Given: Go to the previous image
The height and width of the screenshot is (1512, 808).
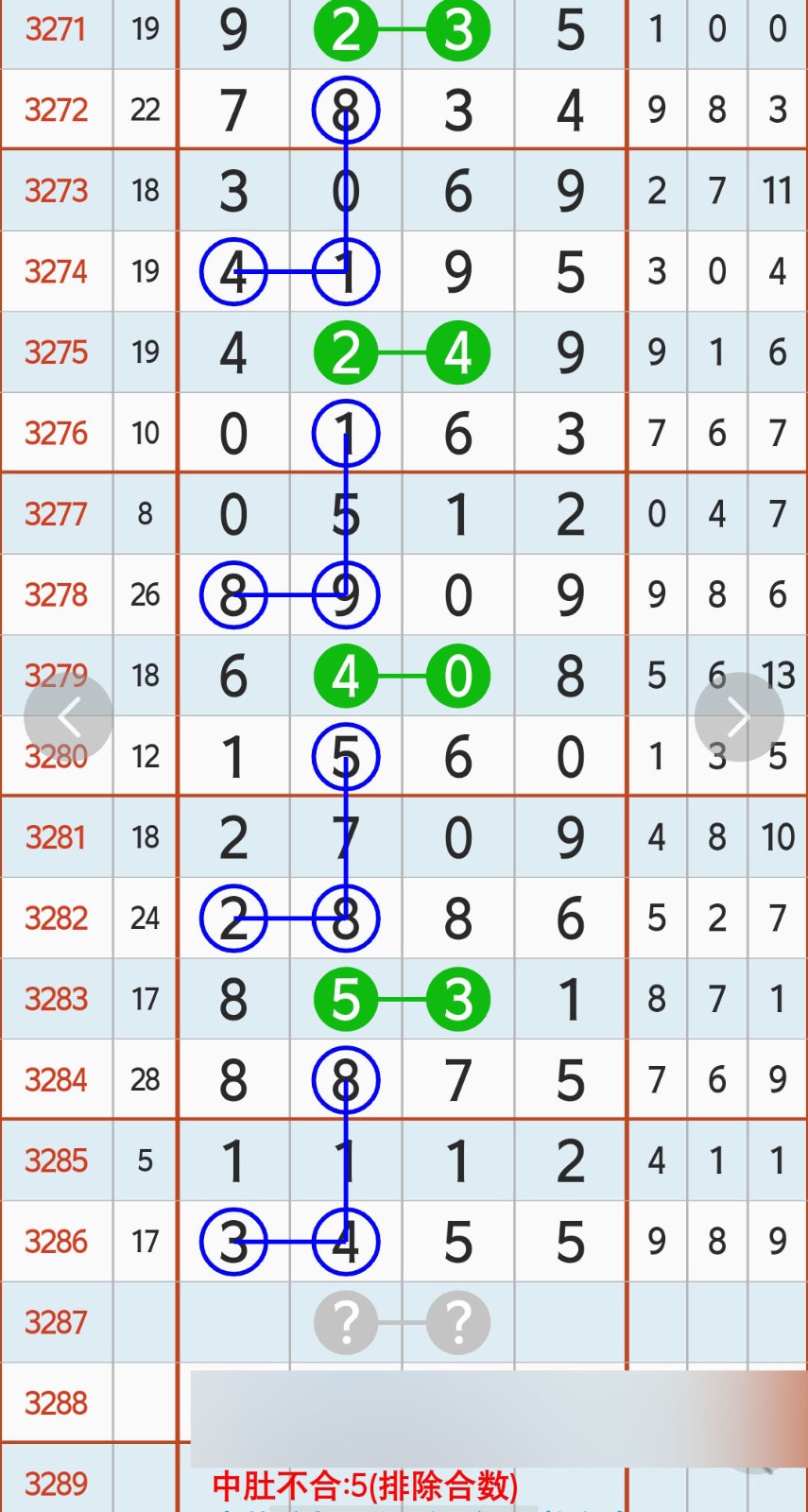Looking at the screenshot, I should click(x=68, y=717).
